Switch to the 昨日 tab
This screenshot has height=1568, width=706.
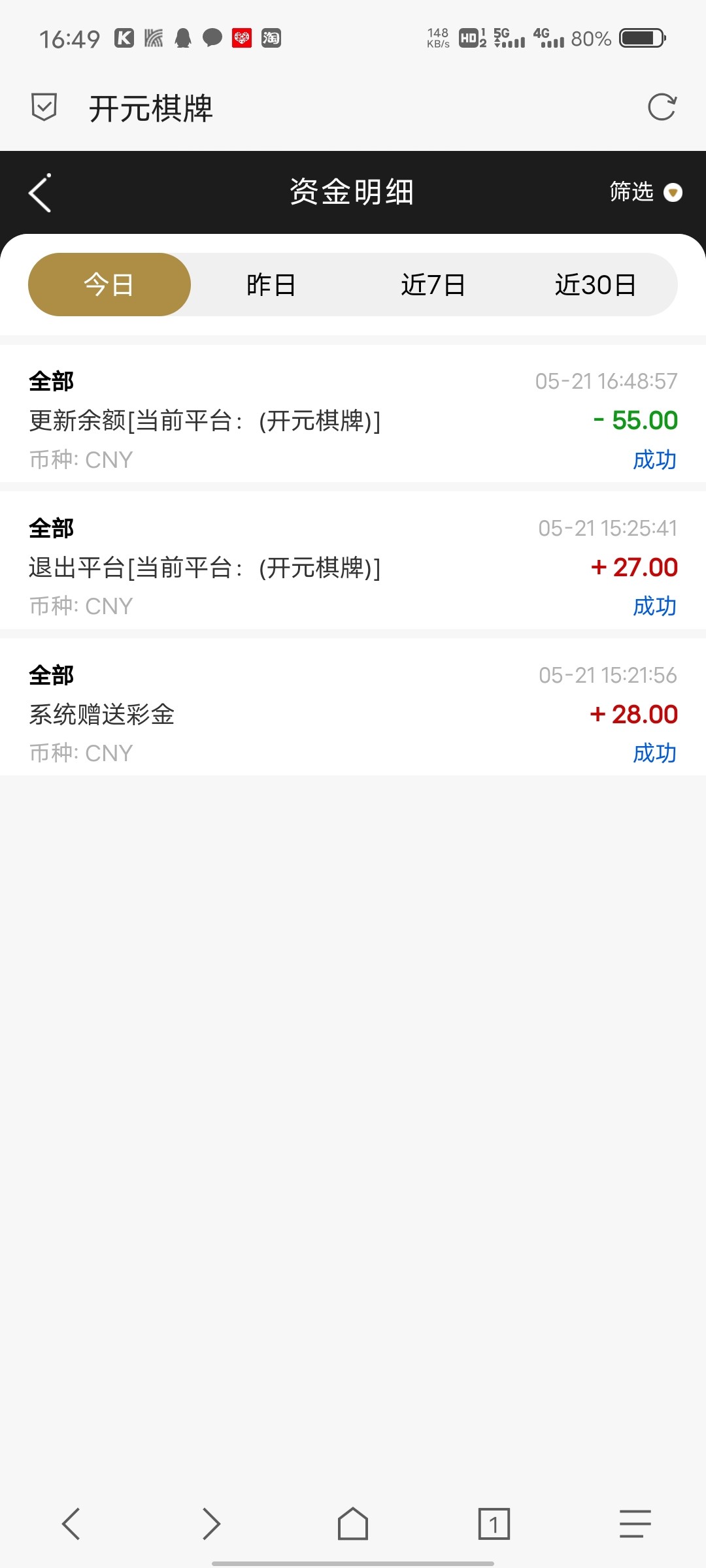pos(271,285)
